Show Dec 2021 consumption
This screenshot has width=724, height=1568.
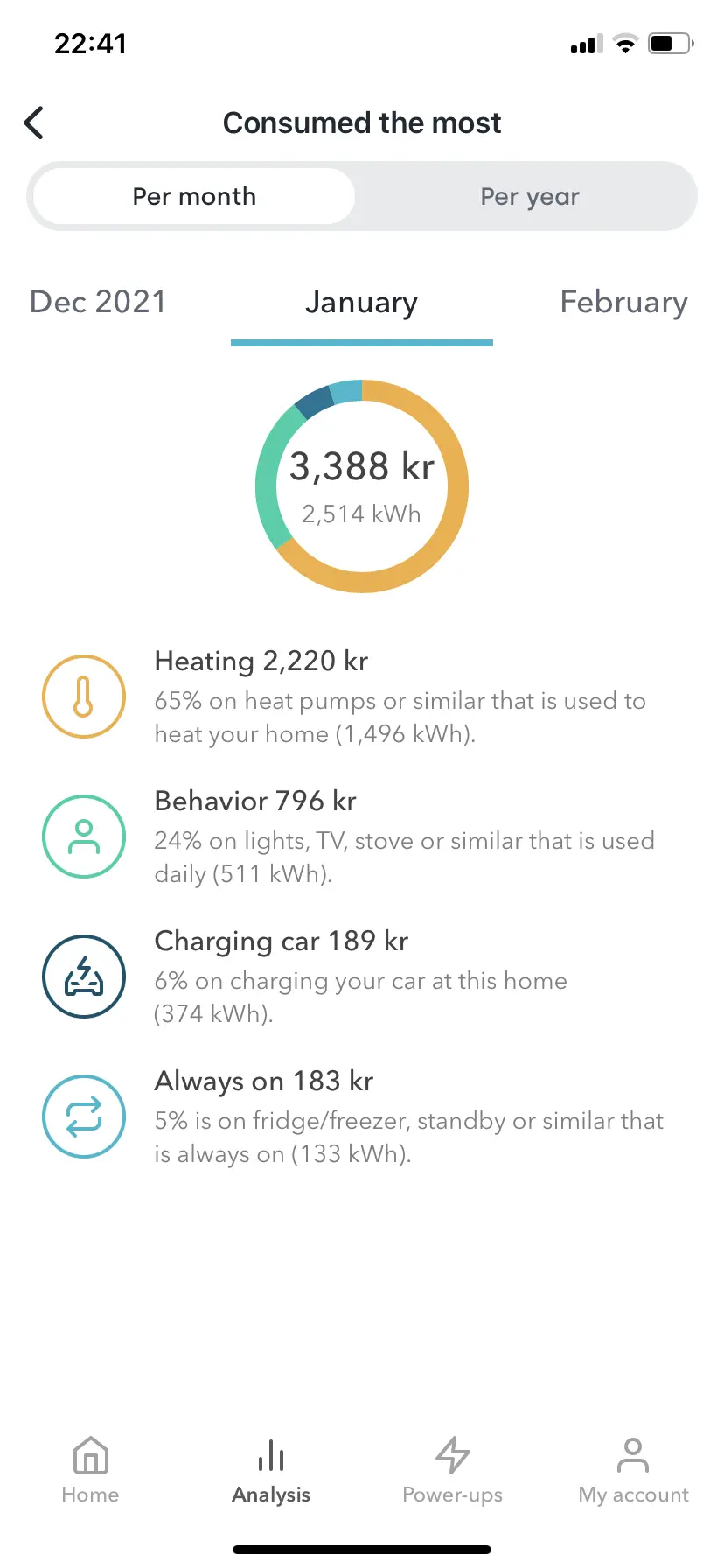[97, 302]
